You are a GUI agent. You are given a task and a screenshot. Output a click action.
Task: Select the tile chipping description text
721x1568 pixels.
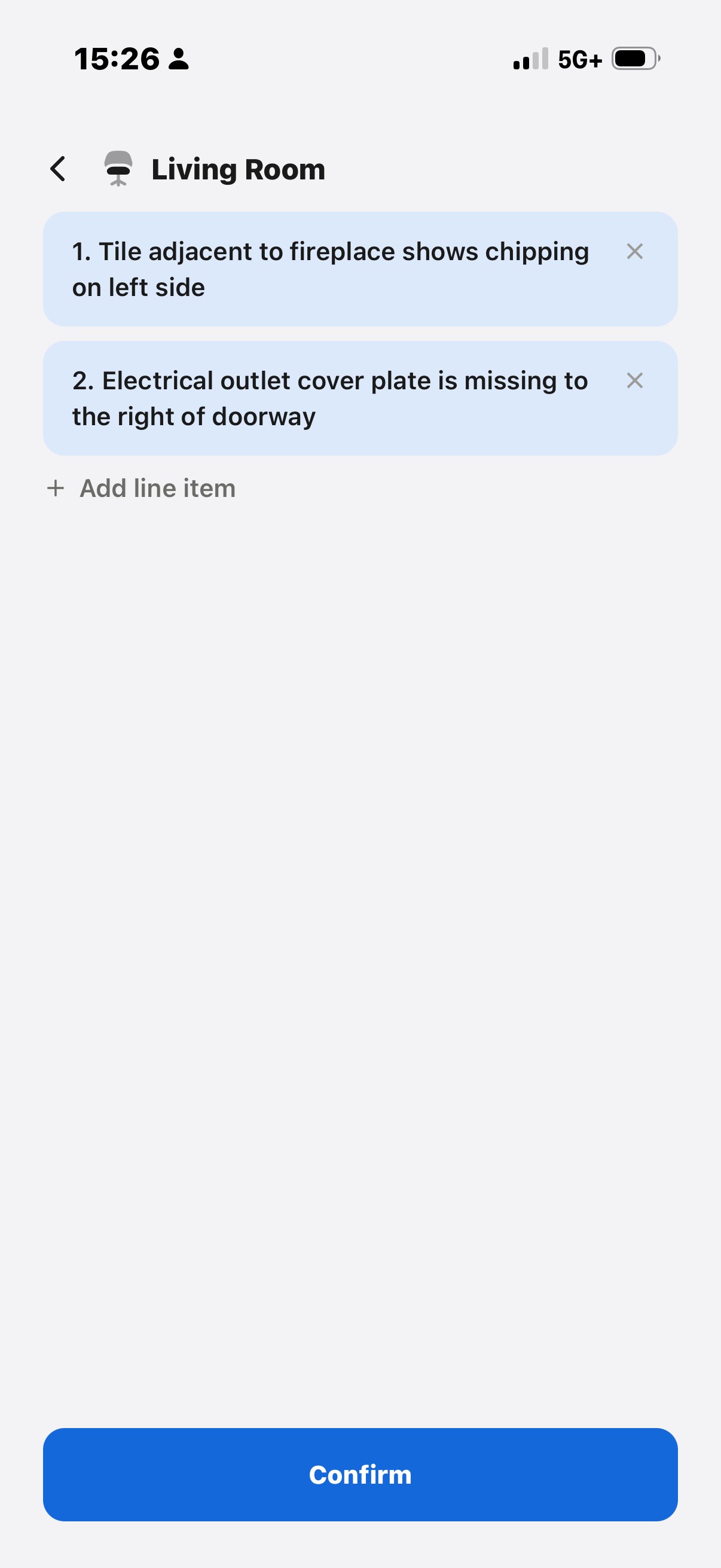[x=331, y=269]
